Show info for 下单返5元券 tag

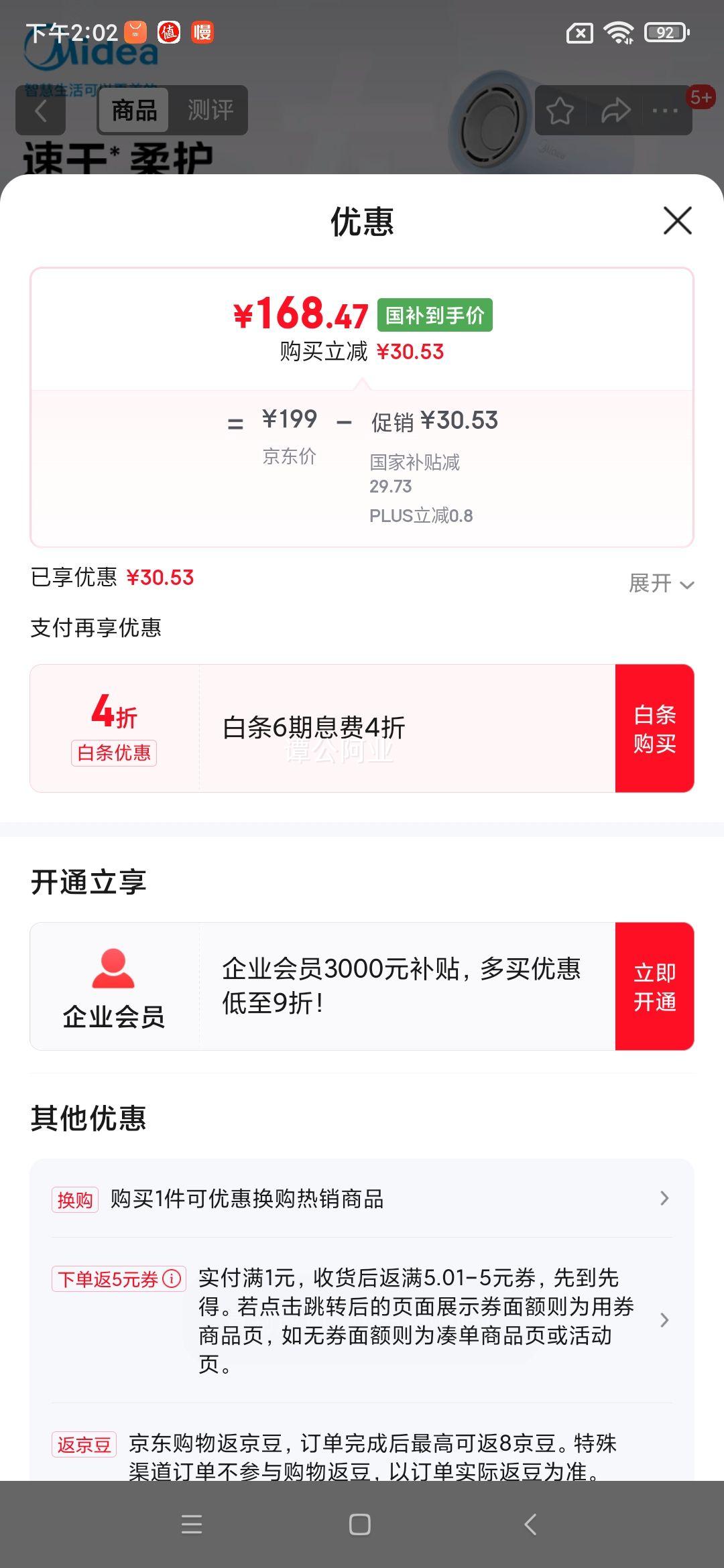click(172, 1279)
